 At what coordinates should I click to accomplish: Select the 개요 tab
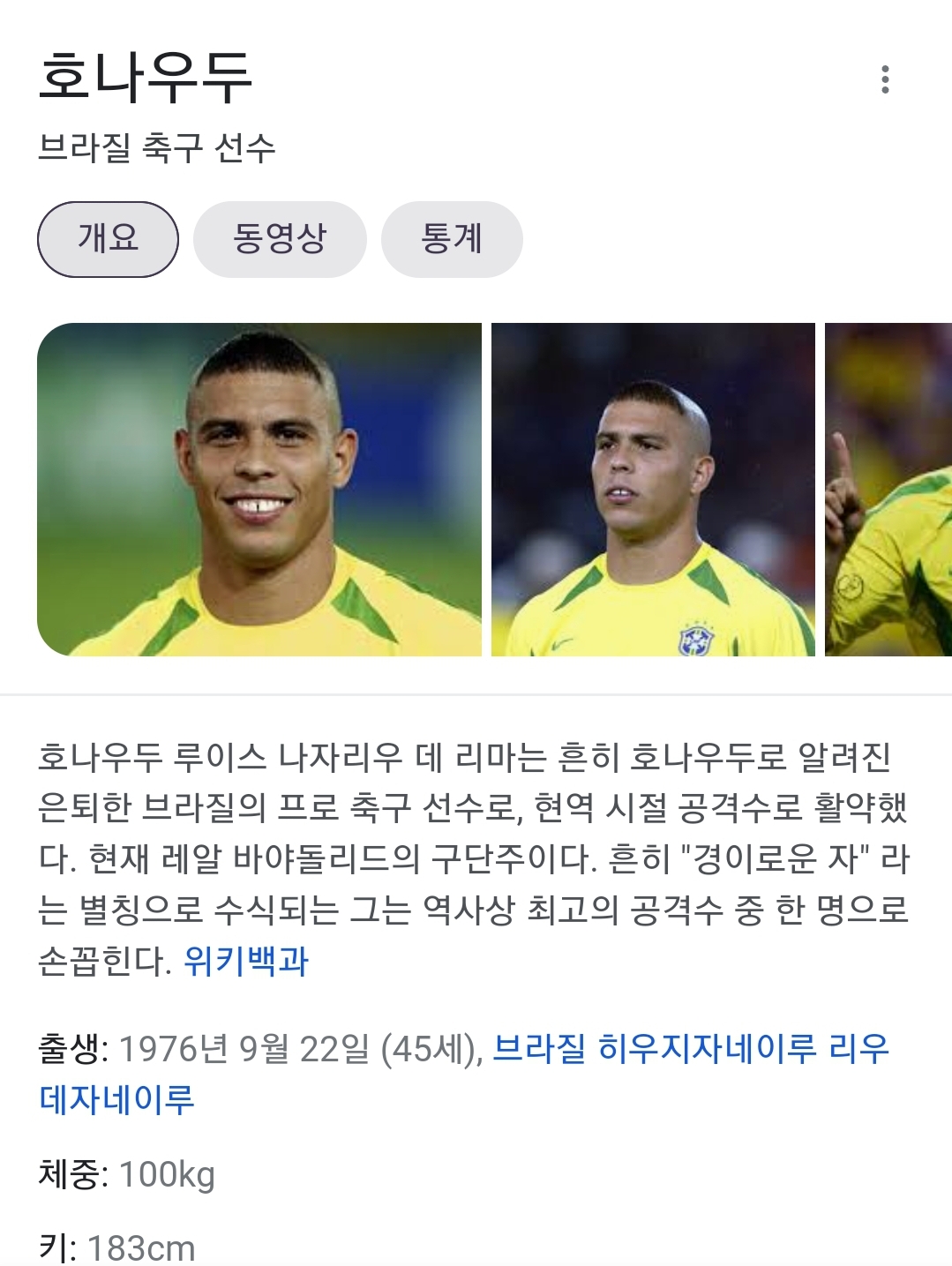coord(108,239)
